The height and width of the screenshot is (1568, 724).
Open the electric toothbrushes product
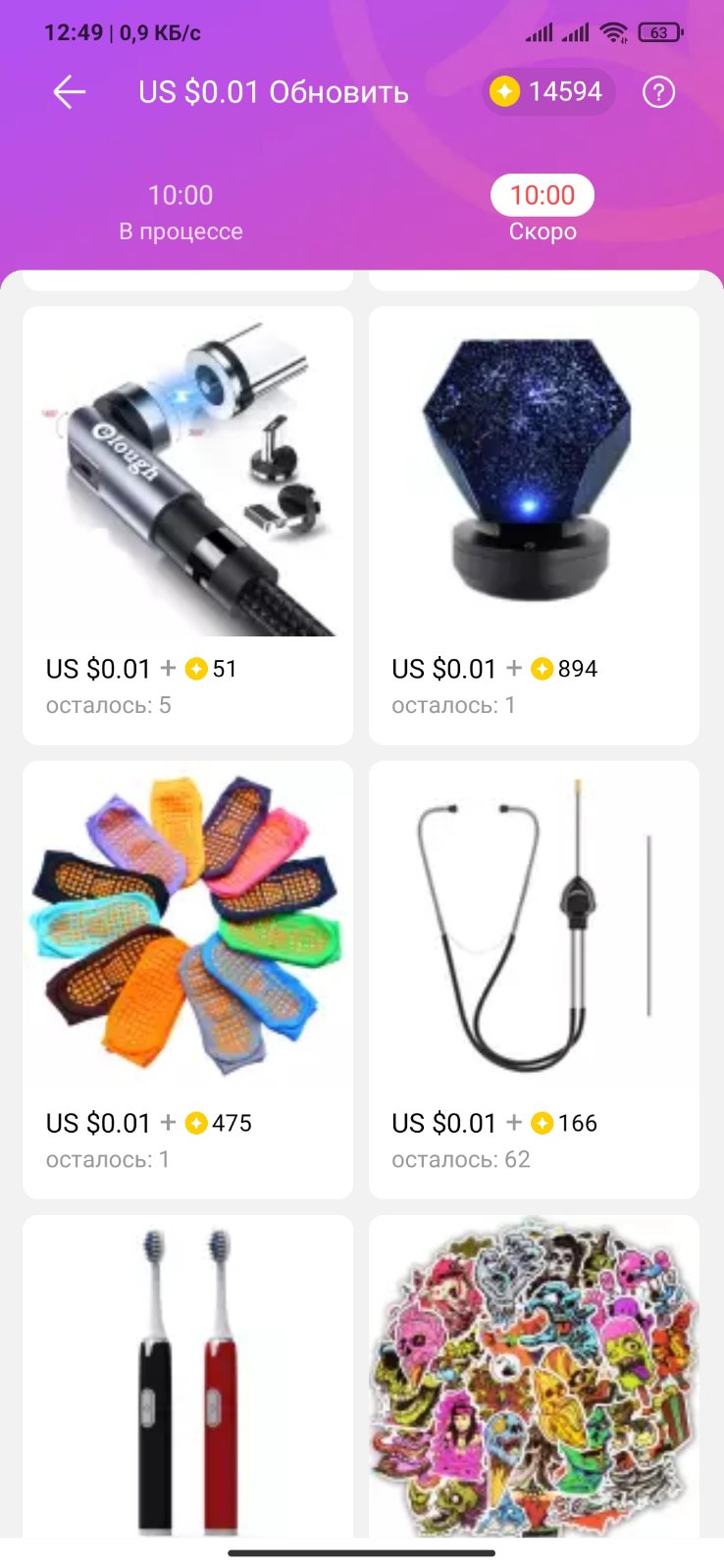(187, 1378)
